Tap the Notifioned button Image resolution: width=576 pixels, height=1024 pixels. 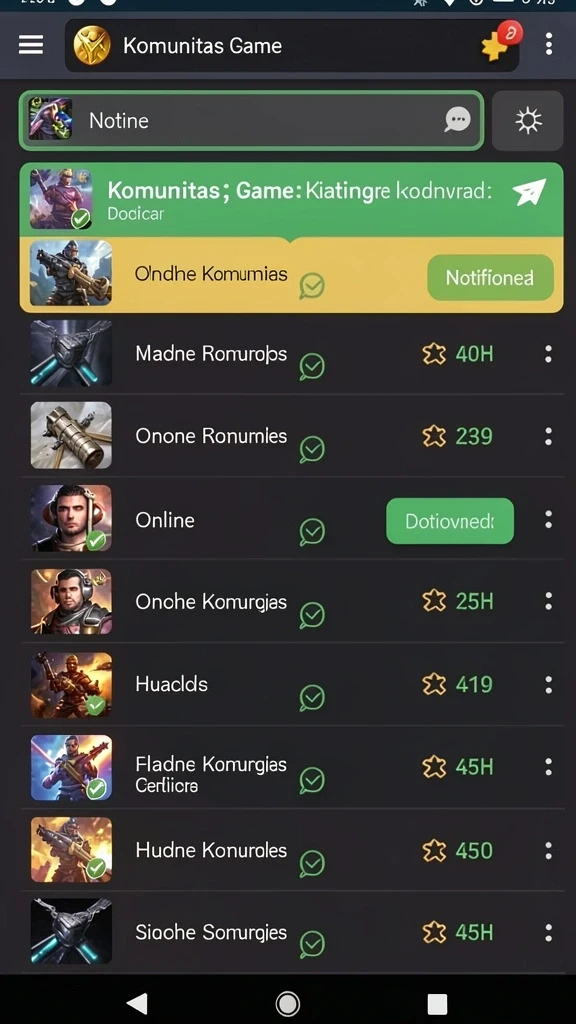[x=490, y=278]
